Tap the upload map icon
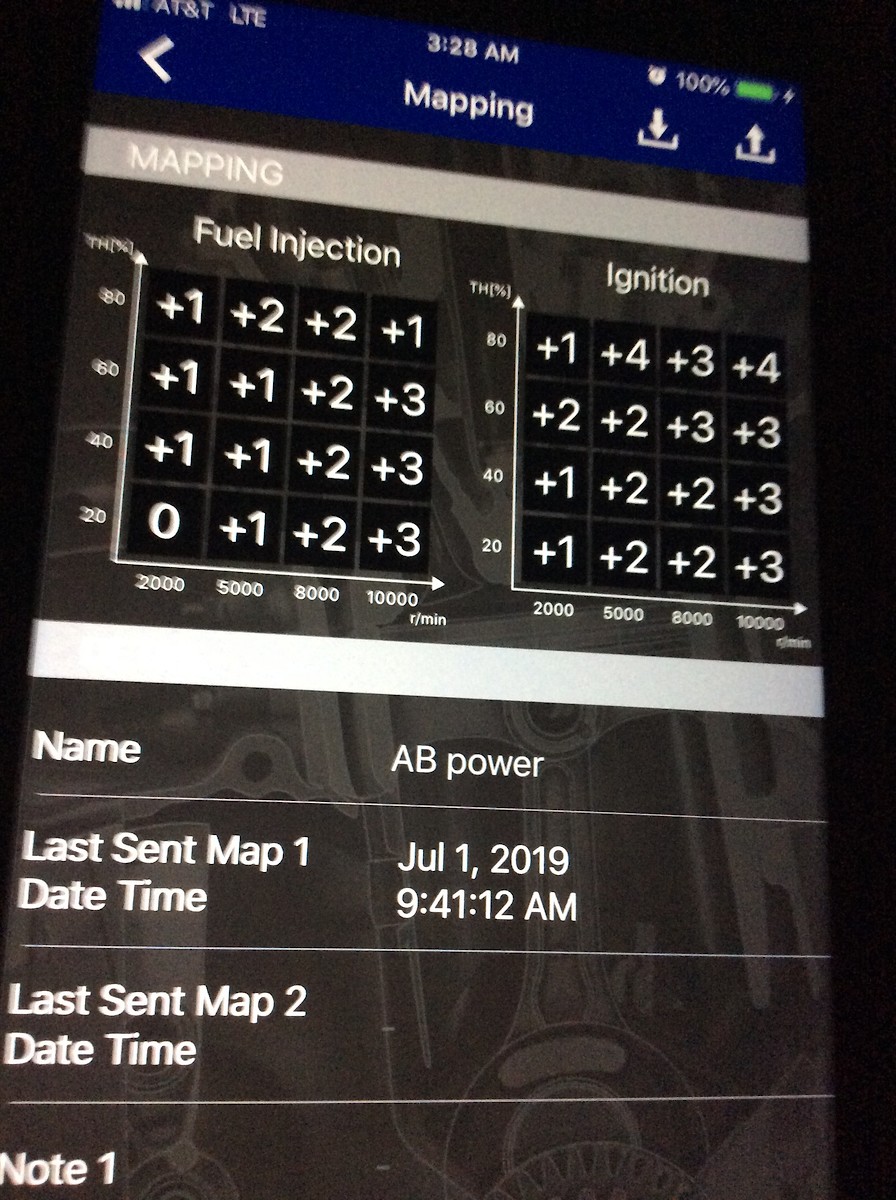Image resolution: width=896 pixels, height=1200 pixels. [x=755, y=143]
